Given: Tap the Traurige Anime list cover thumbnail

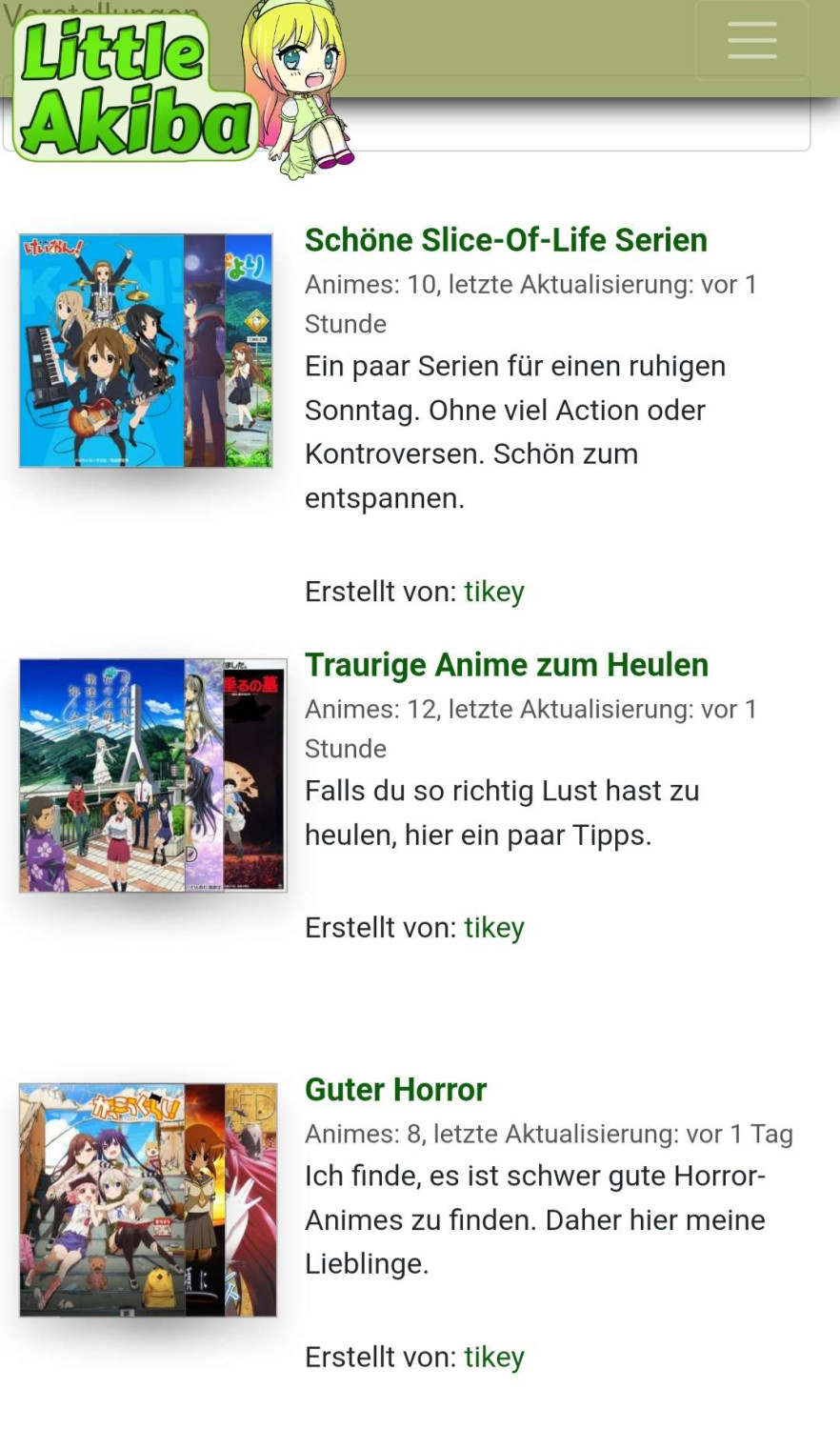Looking at the screenshot, I should 152,775.
